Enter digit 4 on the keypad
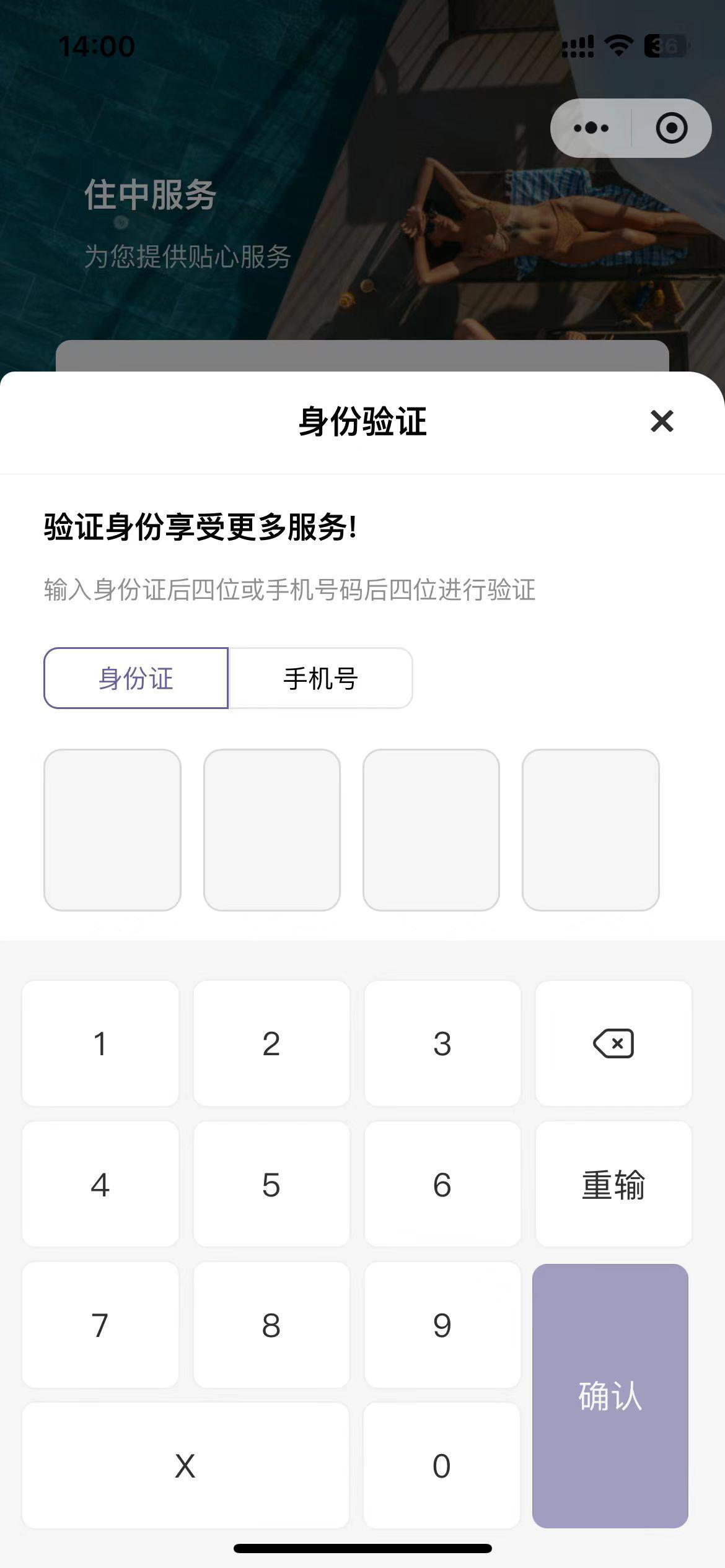Screen dimensions: 725x1568 click(x=100, y=1185)
